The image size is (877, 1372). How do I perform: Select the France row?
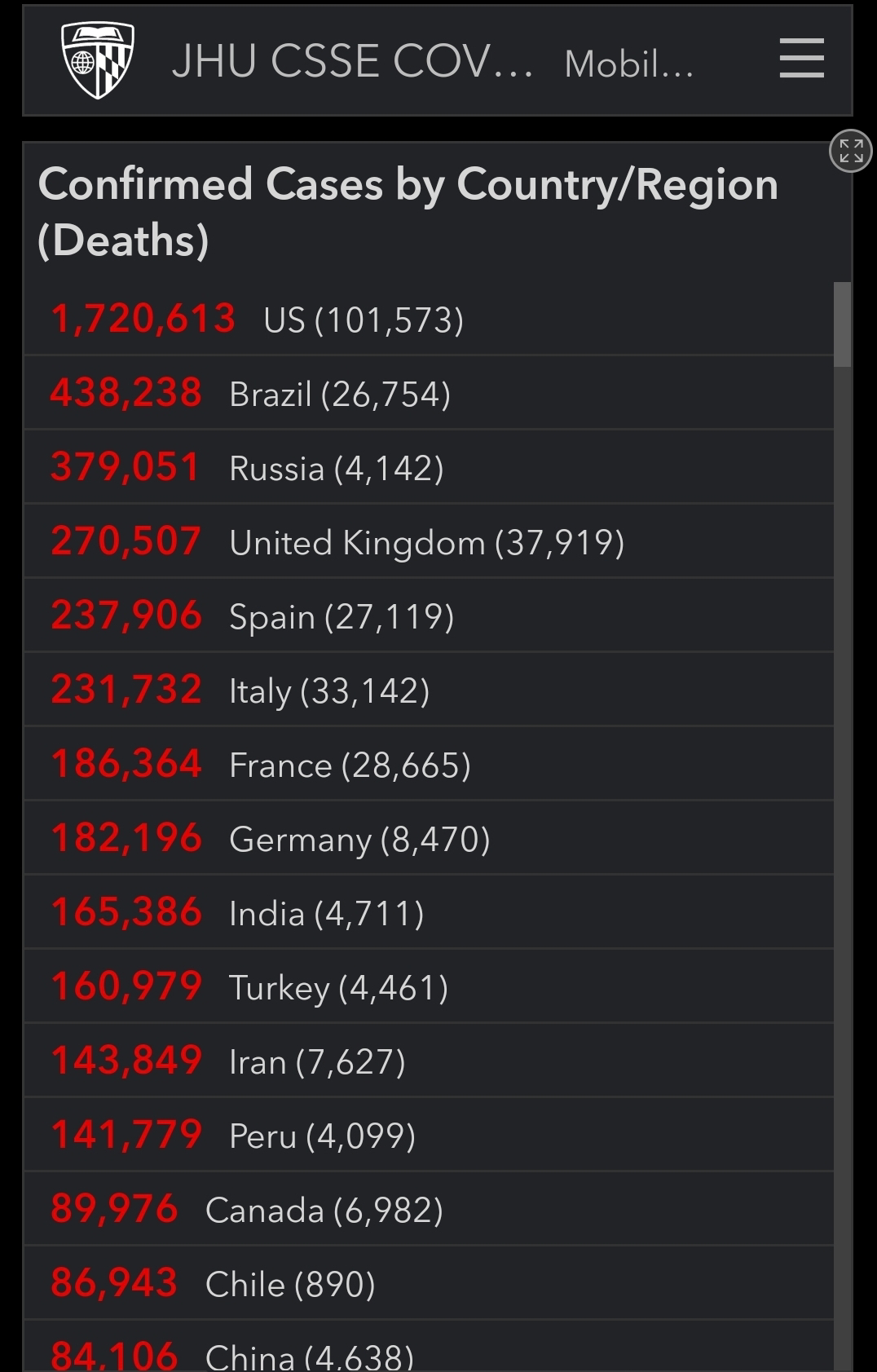429,764
